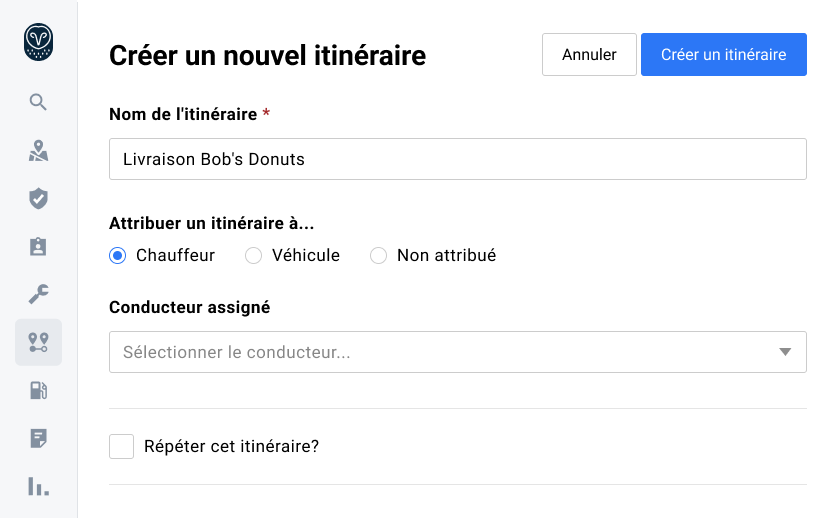Open the map overview icon

[38, 151]
